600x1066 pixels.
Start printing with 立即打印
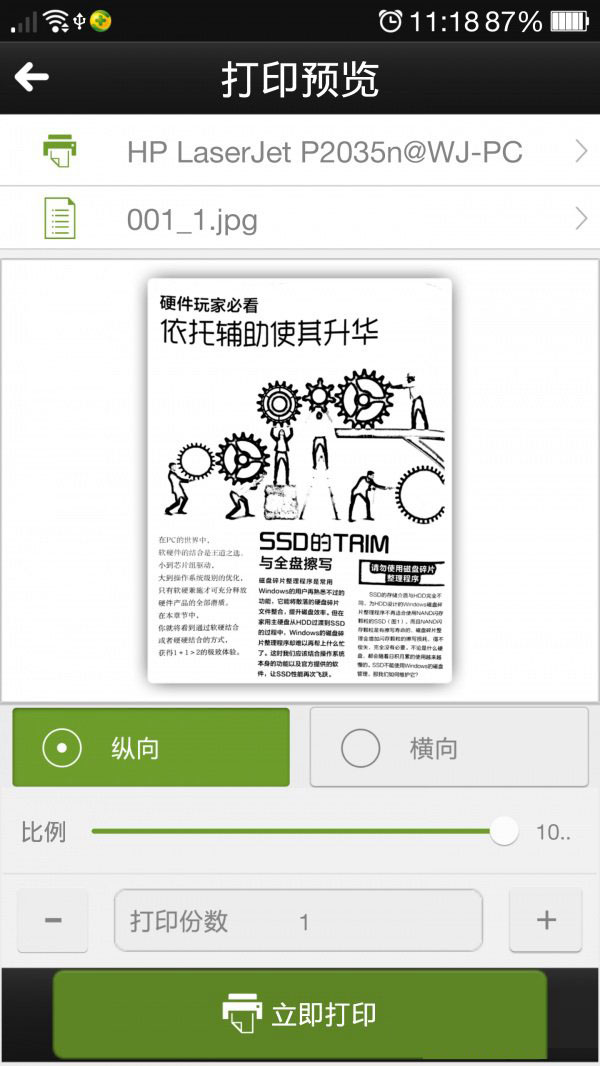[x=300, y=1014]
